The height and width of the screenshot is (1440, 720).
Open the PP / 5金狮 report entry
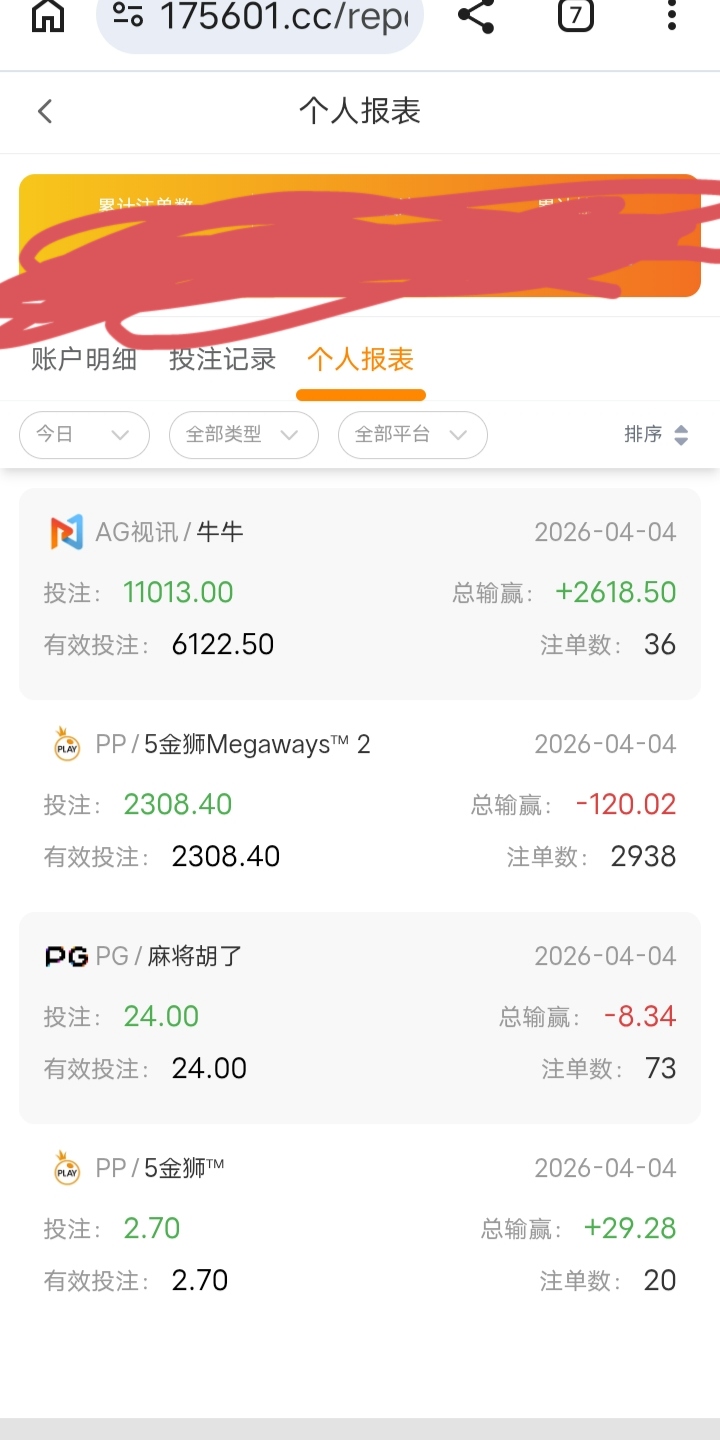pyautogui.click(x=360, y=1229)
